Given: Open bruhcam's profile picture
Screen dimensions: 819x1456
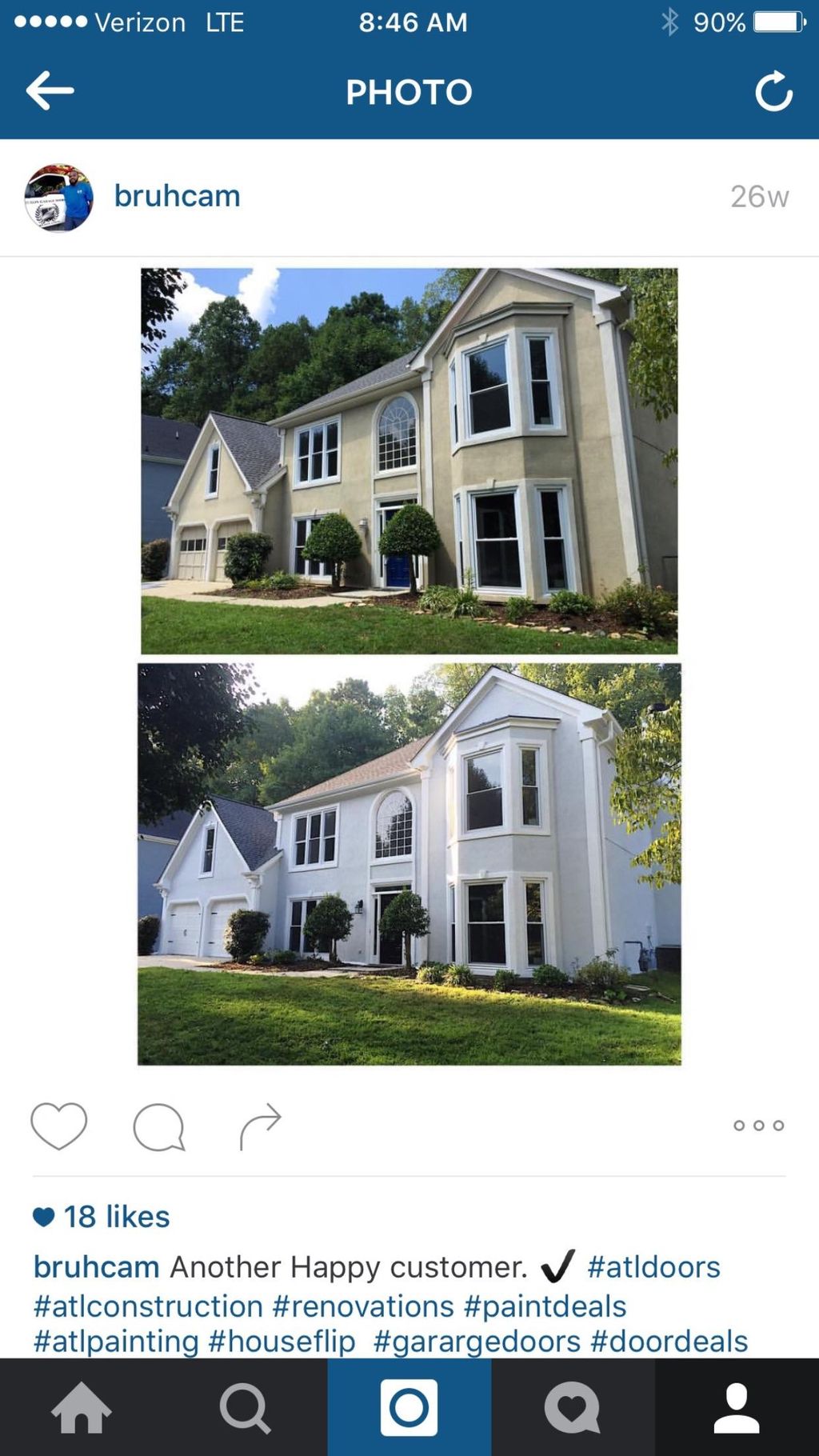Looking at the screenshot, I should pos(58,198).
